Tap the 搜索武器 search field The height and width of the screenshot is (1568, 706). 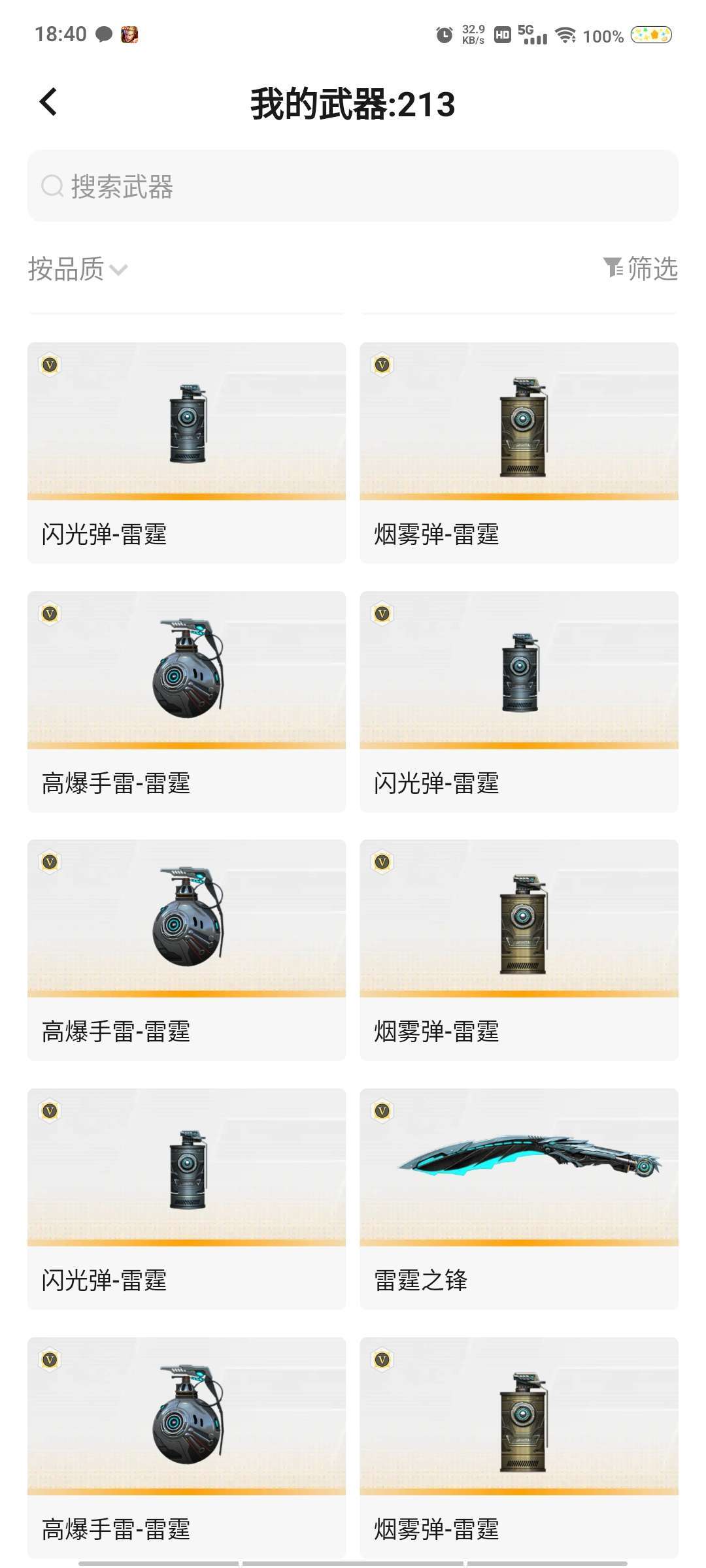click(x=353, y=186)
